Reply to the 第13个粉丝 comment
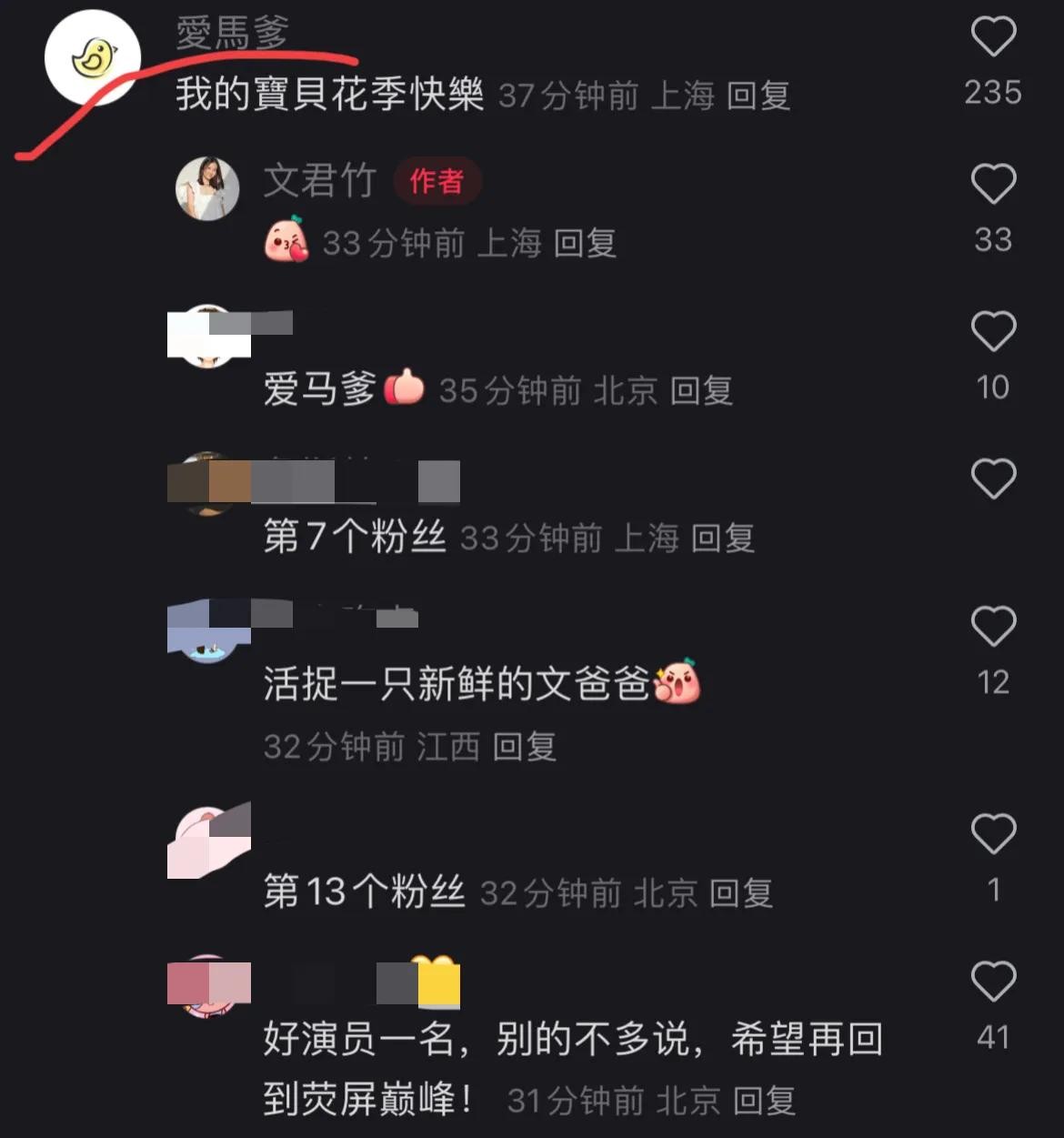Viewport: 1064px width, 1138px height. pos(740,892)
